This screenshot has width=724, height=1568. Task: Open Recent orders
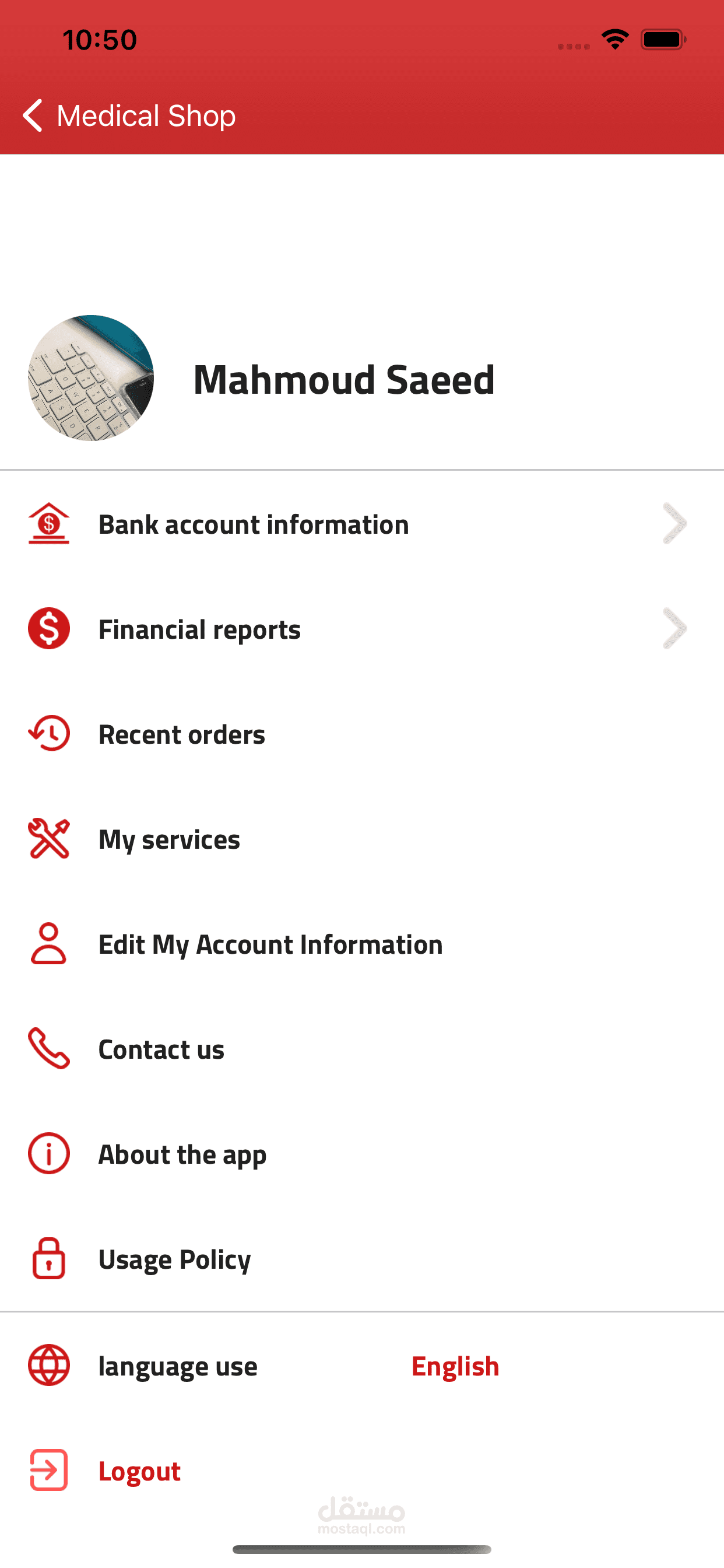[x=181, y=734]
